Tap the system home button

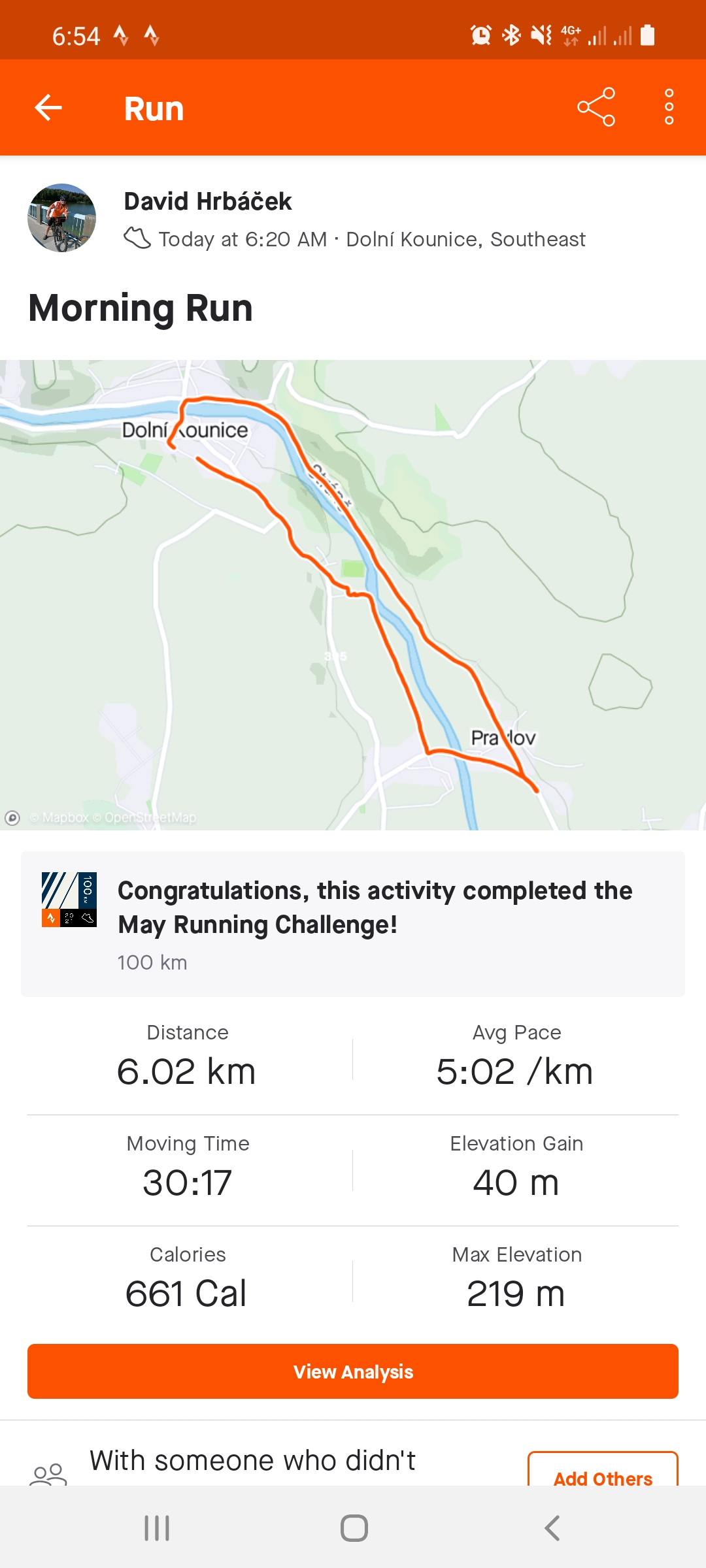point(354,1528)
